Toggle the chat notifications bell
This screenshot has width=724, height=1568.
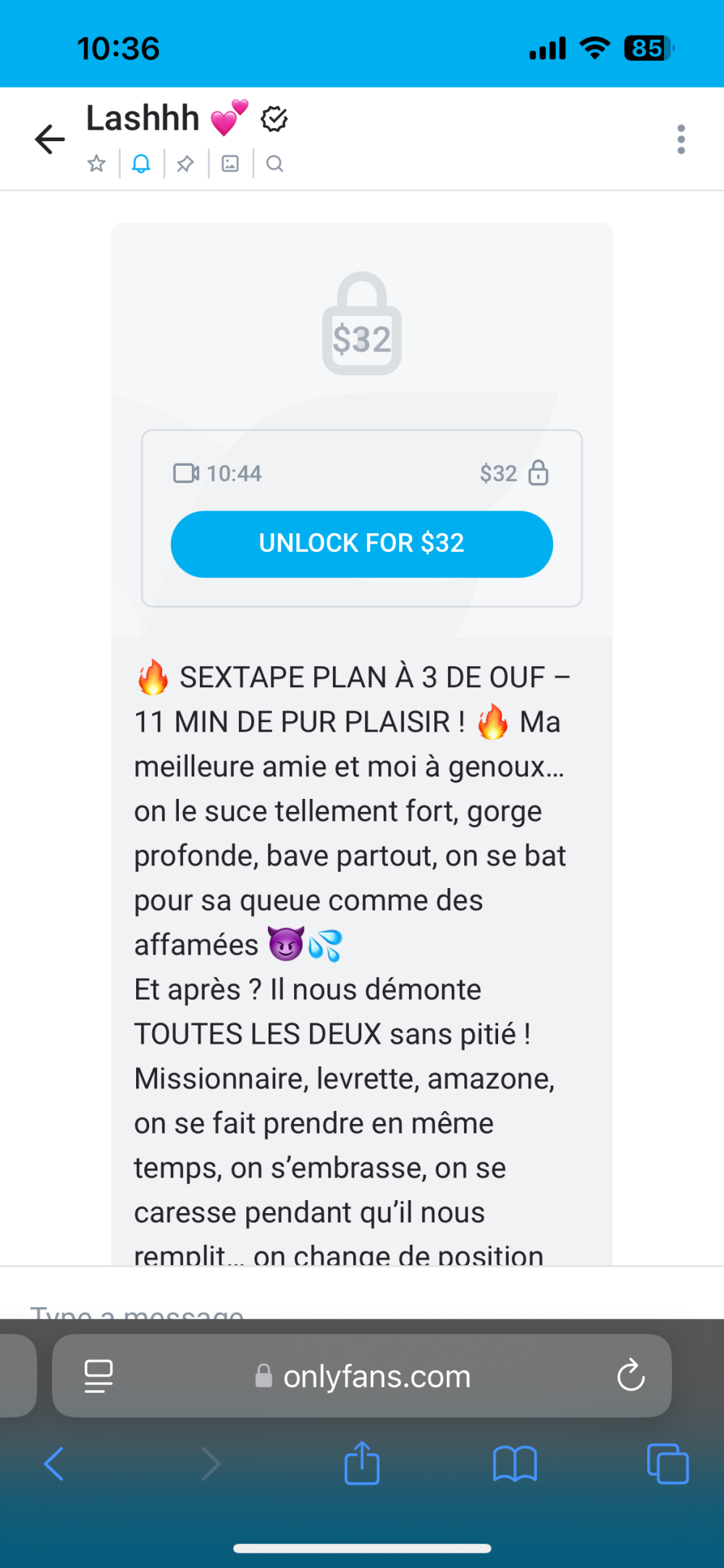tap(141, 164)
